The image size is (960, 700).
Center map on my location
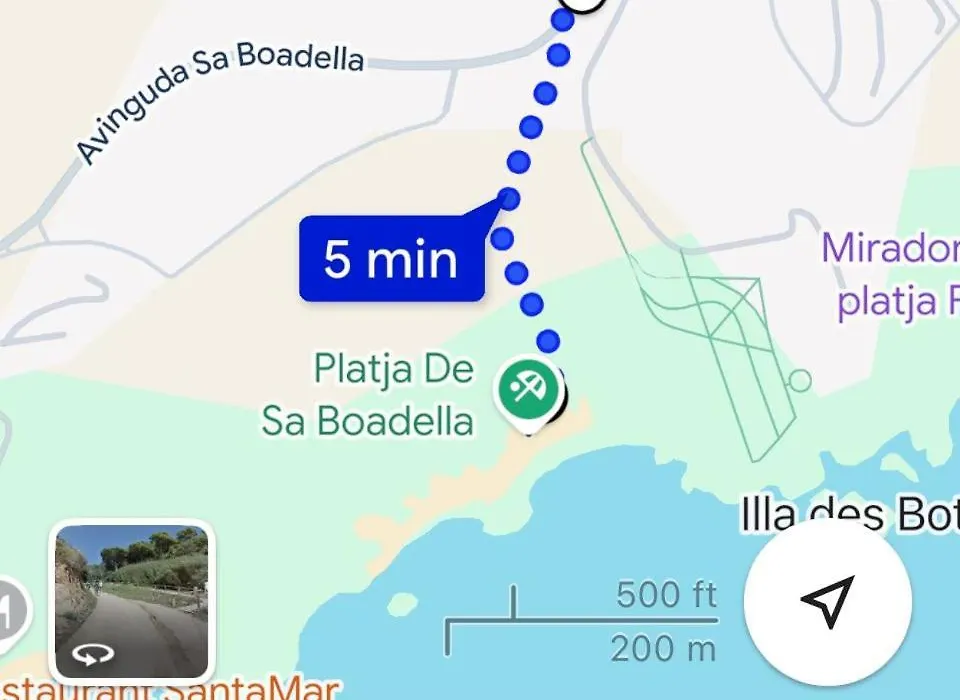pos(828,601)
